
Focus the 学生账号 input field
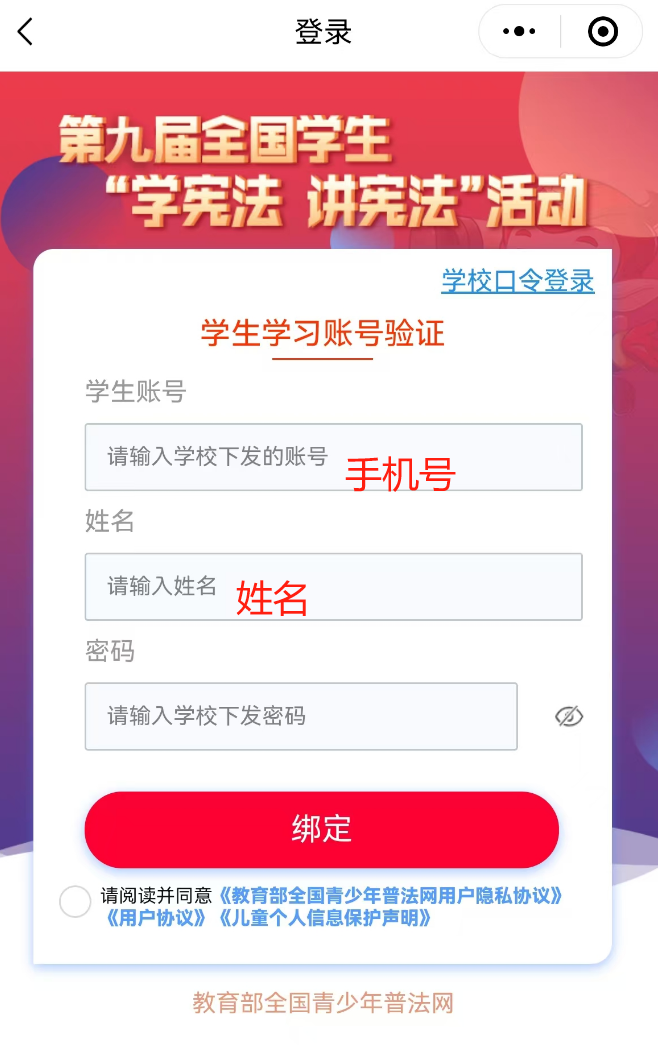pyautogui.click(x=333, y=457)
